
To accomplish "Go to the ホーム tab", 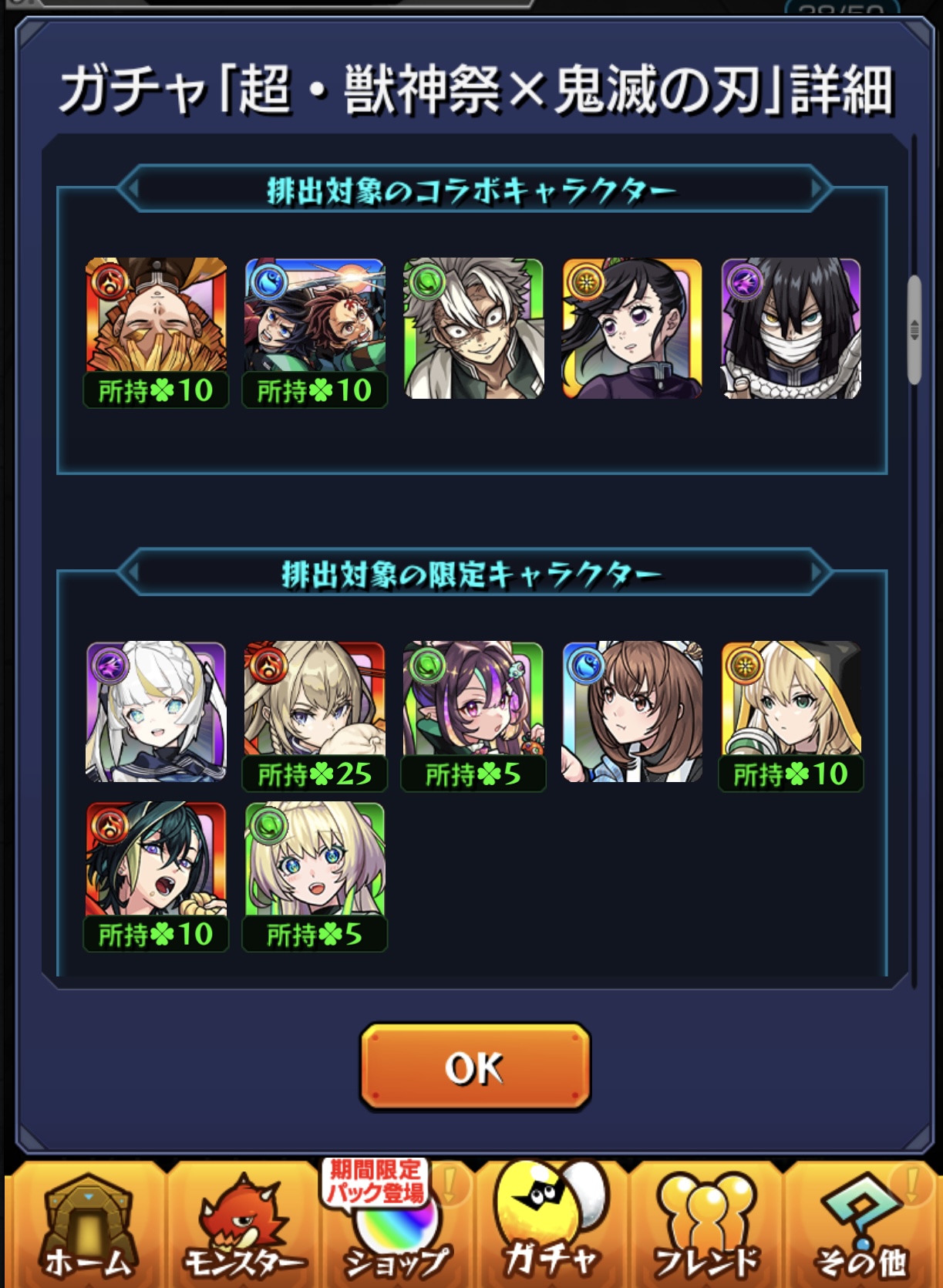I will click(x=87, y=1227).
